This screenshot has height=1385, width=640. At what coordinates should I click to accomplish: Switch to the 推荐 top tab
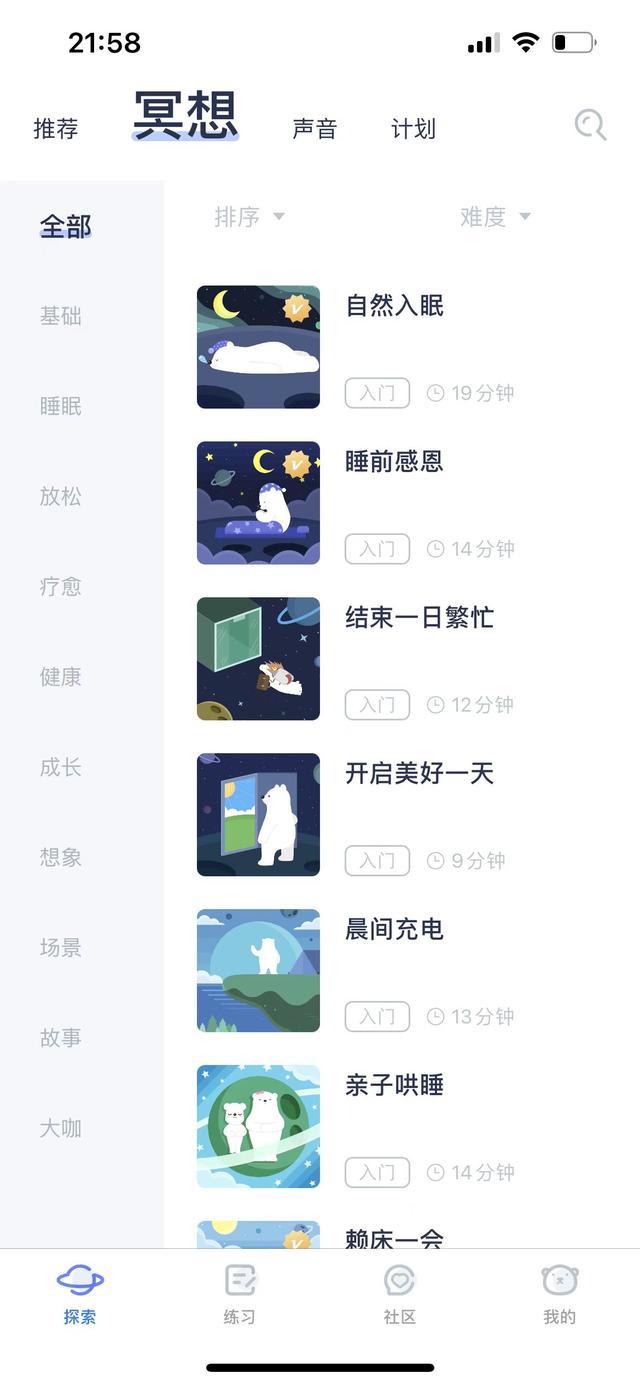point(56,129)
